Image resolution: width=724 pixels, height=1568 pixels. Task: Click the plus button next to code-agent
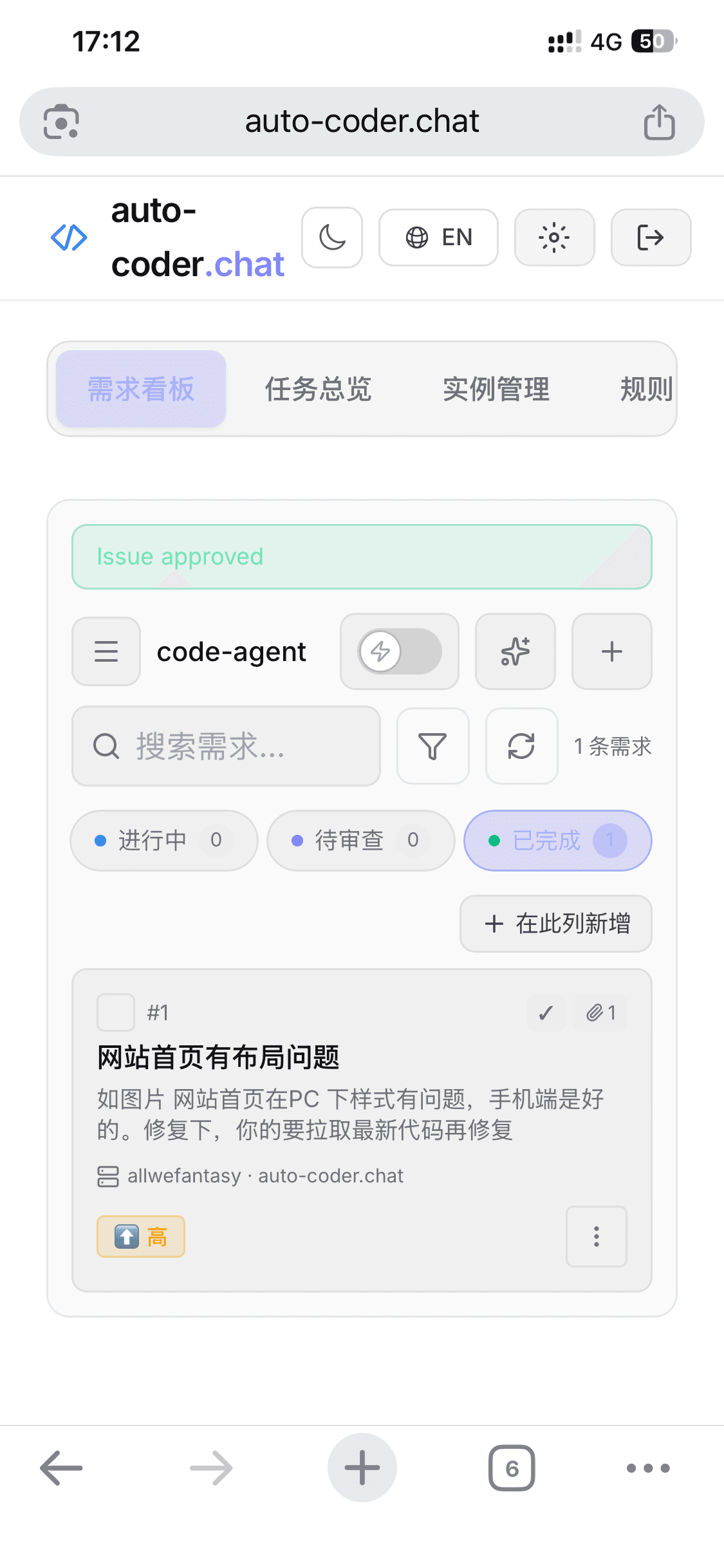pyautogui.click(x=611, y=651)
